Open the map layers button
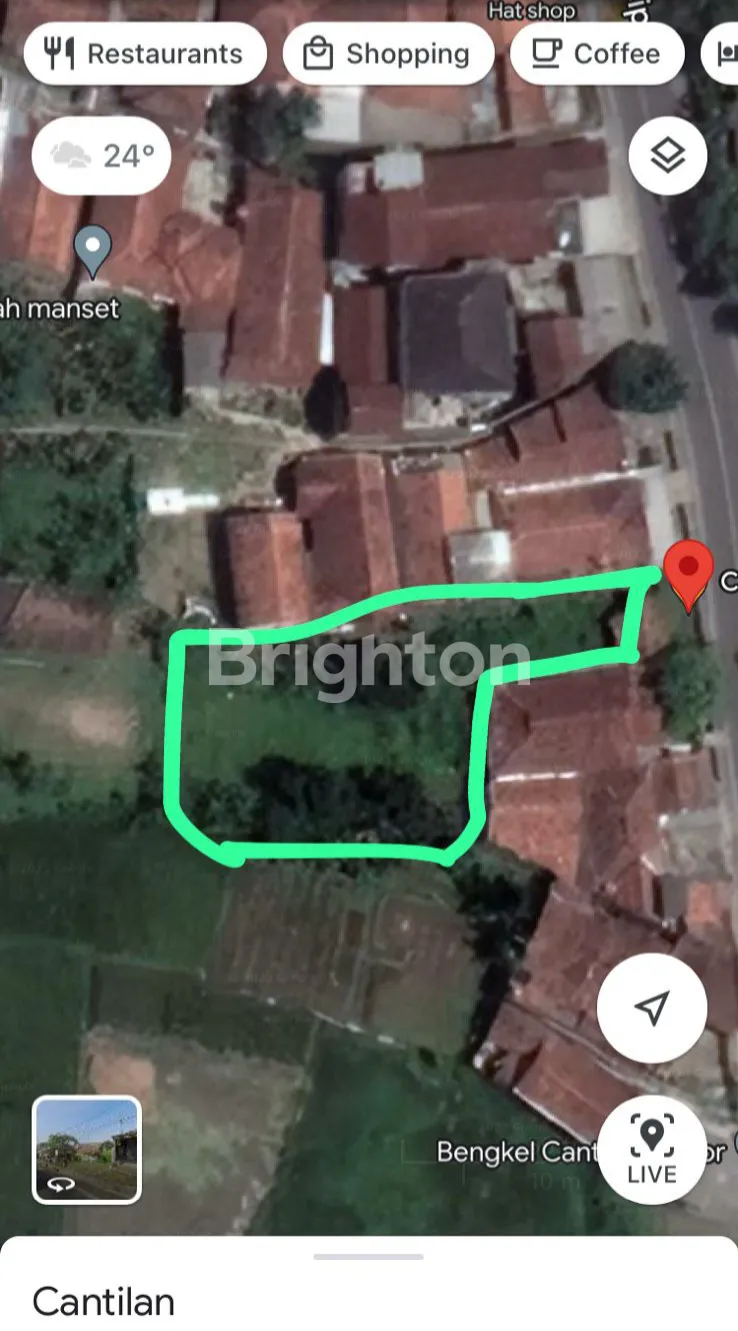Viewport: 738px width, 1331px height. pyautogui.click(x=667, y=156)
